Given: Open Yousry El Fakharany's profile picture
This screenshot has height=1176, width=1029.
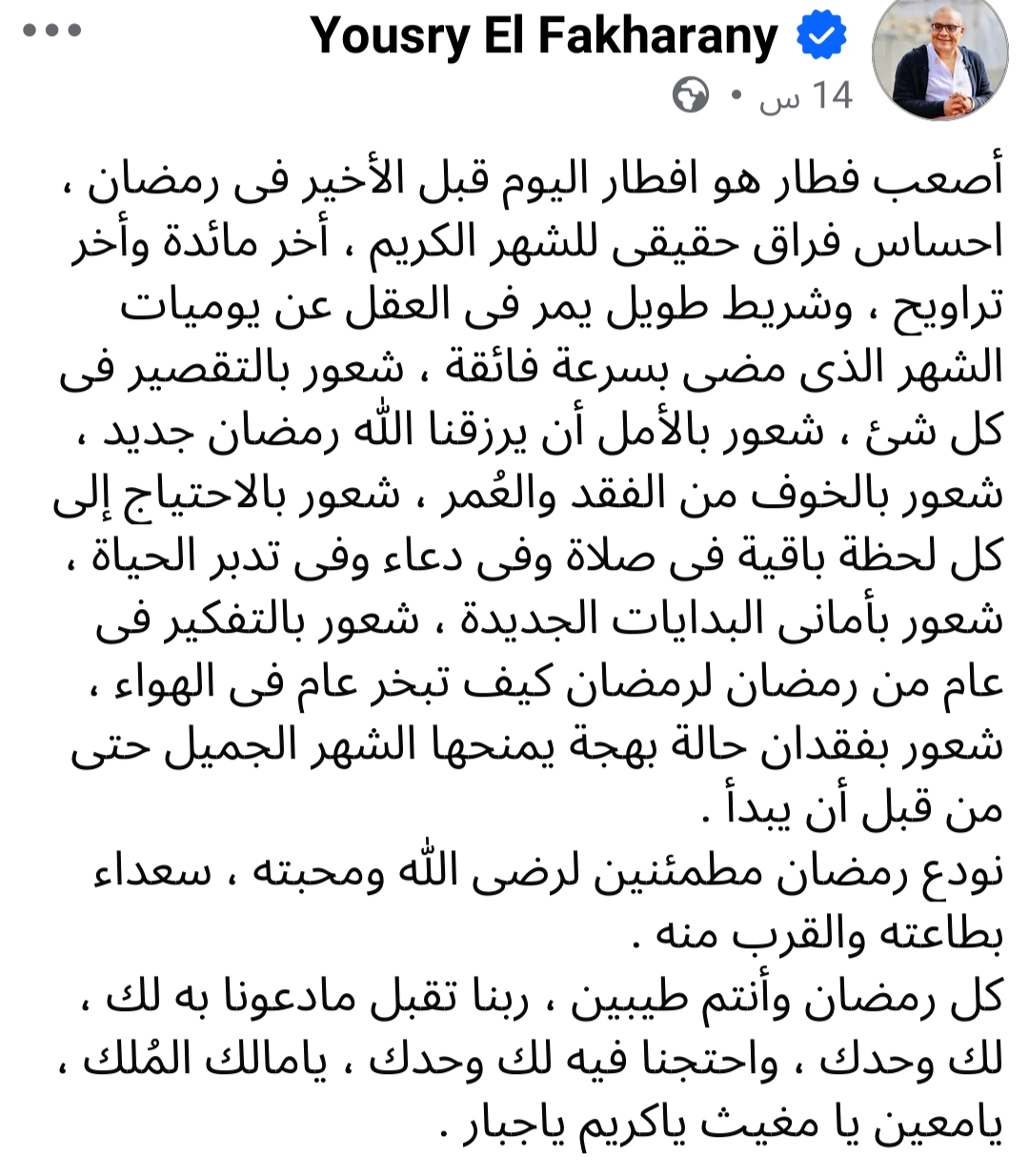Looking at the screenshot, I should point(939,57).
